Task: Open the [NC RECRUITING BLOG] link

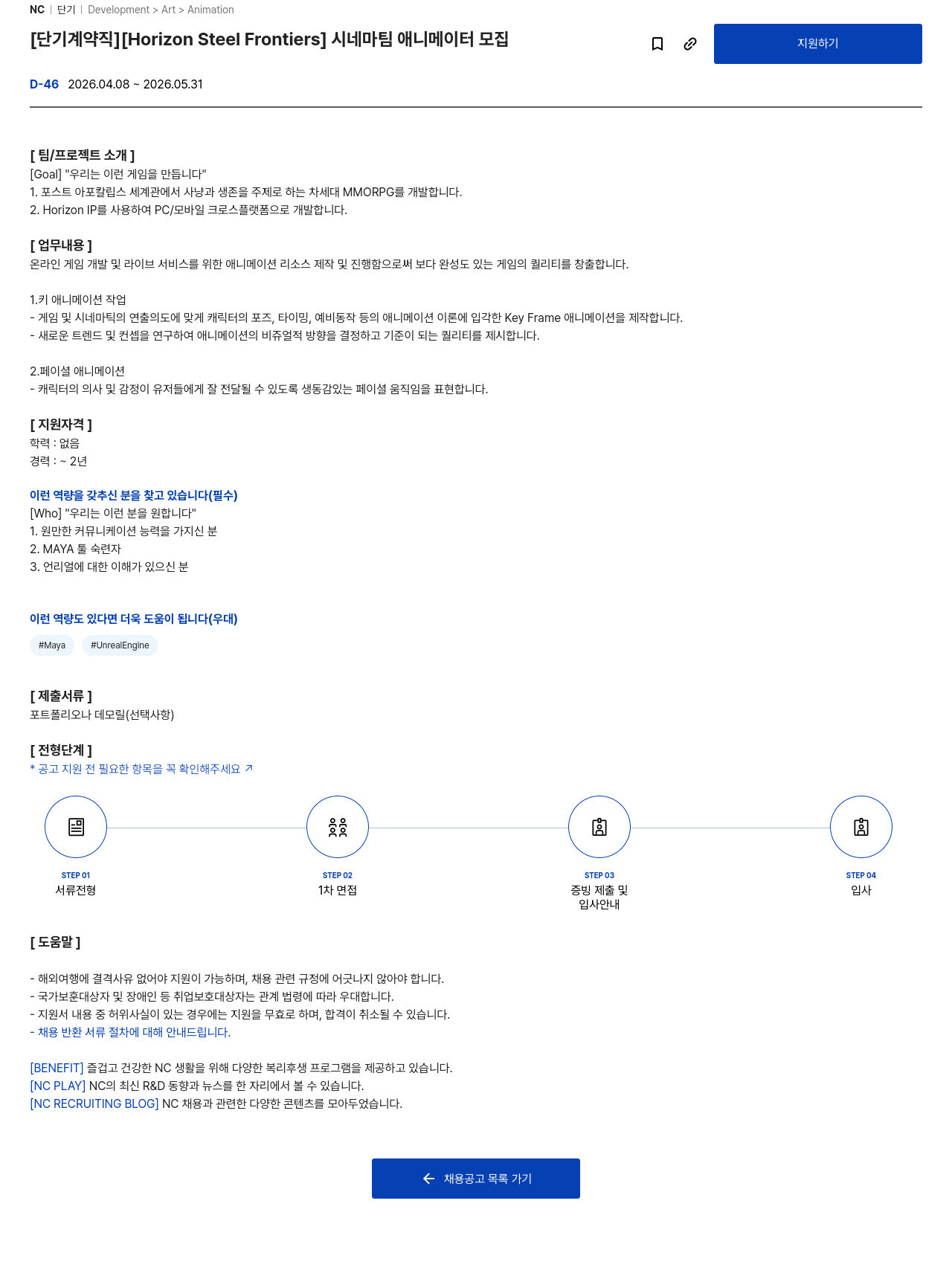Action: (94, 1103)
